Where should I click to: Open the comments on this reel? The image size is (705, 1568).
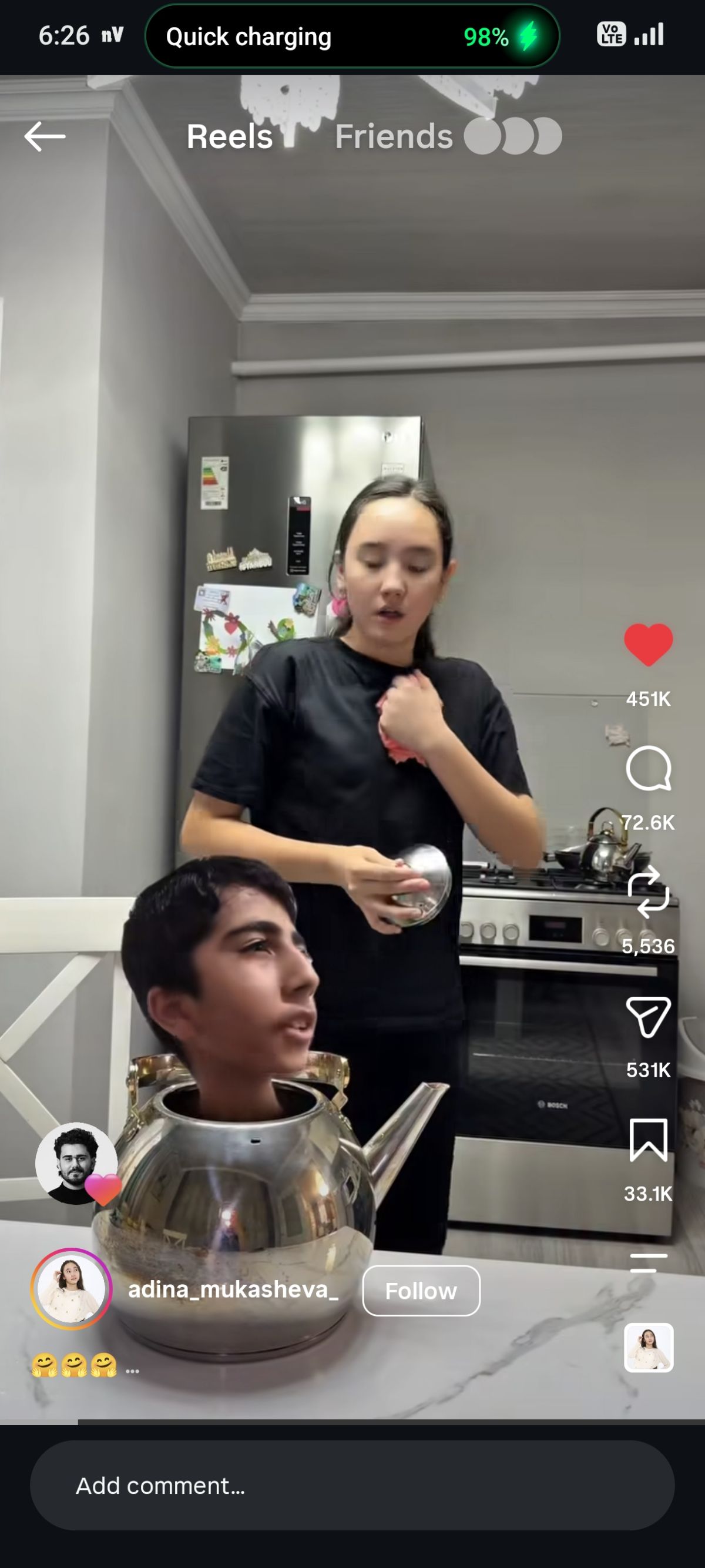(x=649, y=768)
